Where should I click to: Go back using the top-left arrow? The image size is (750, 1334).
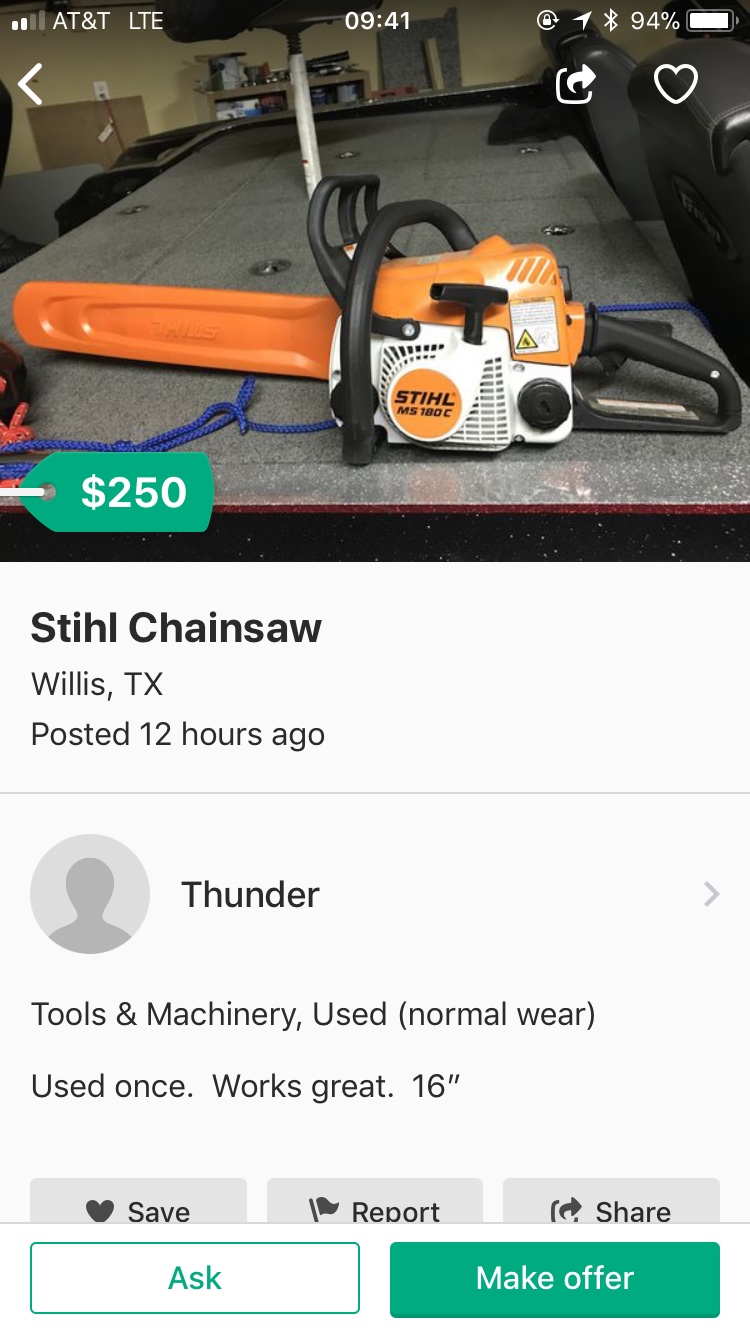pos(31,85)
